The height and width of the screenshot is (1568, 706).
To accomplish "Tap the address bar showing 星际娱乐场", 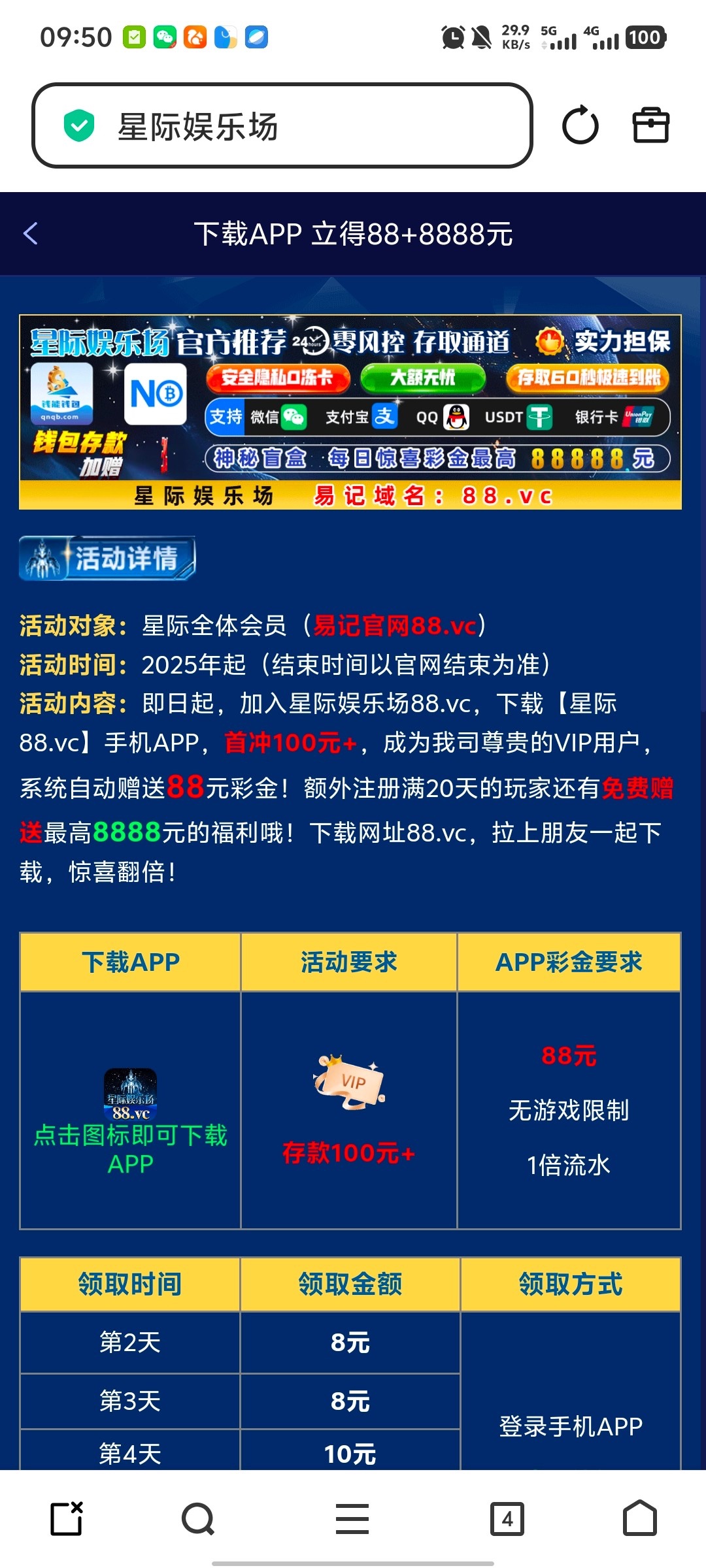I will tap(281, 125).
